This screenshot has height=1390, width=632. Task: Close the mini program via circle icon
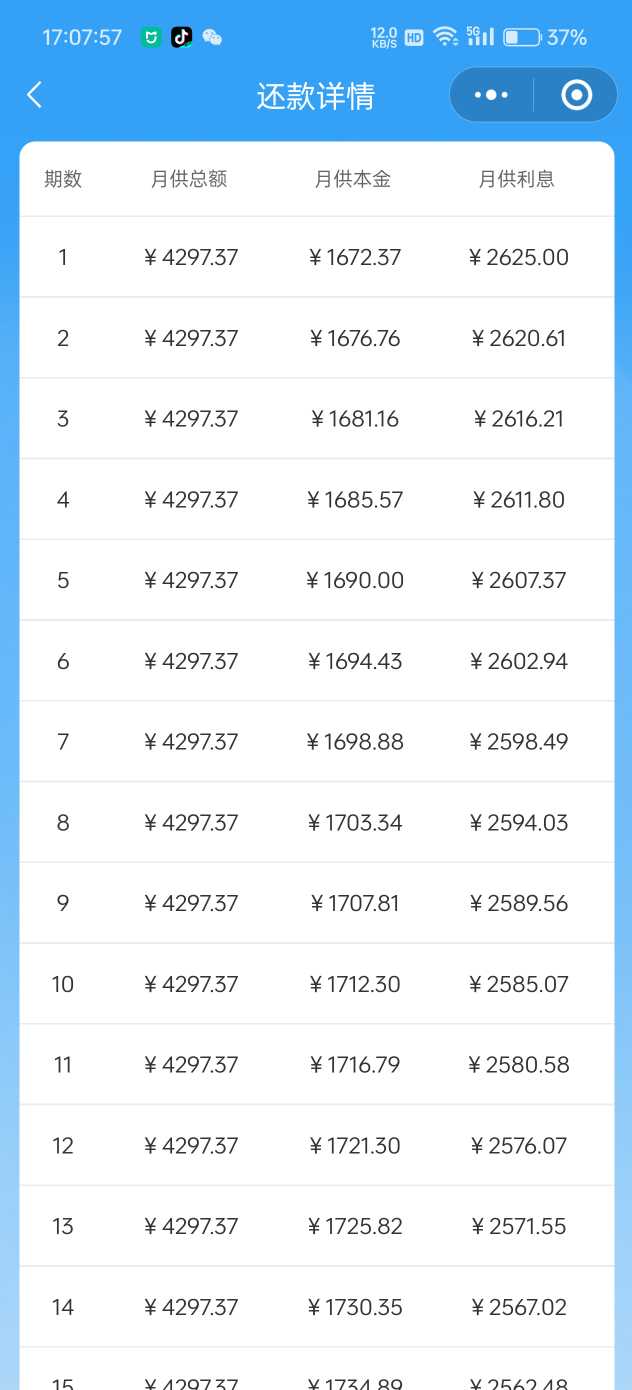click(577, 95)
